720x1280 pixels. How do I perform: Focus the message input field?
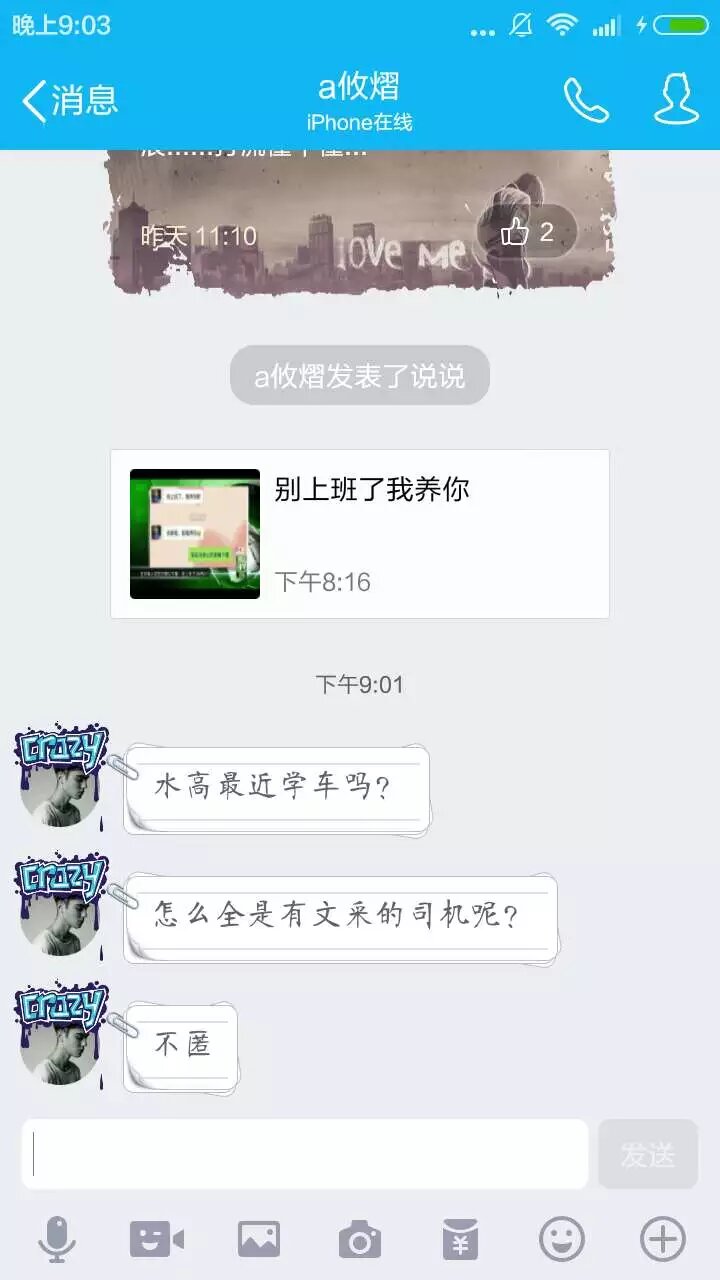[305, 1154]
